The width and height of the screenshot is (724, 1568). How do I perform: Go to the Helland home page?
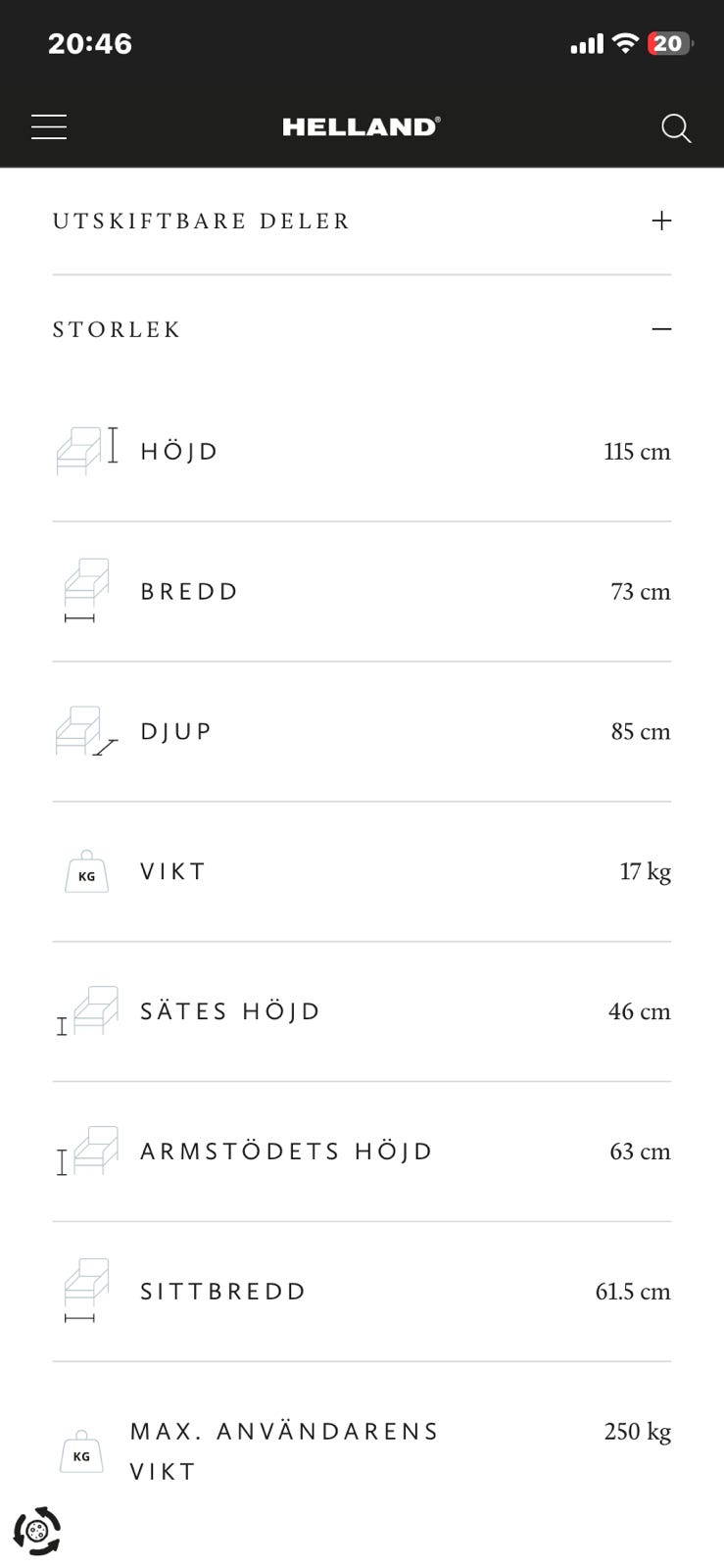coord(362,127)
